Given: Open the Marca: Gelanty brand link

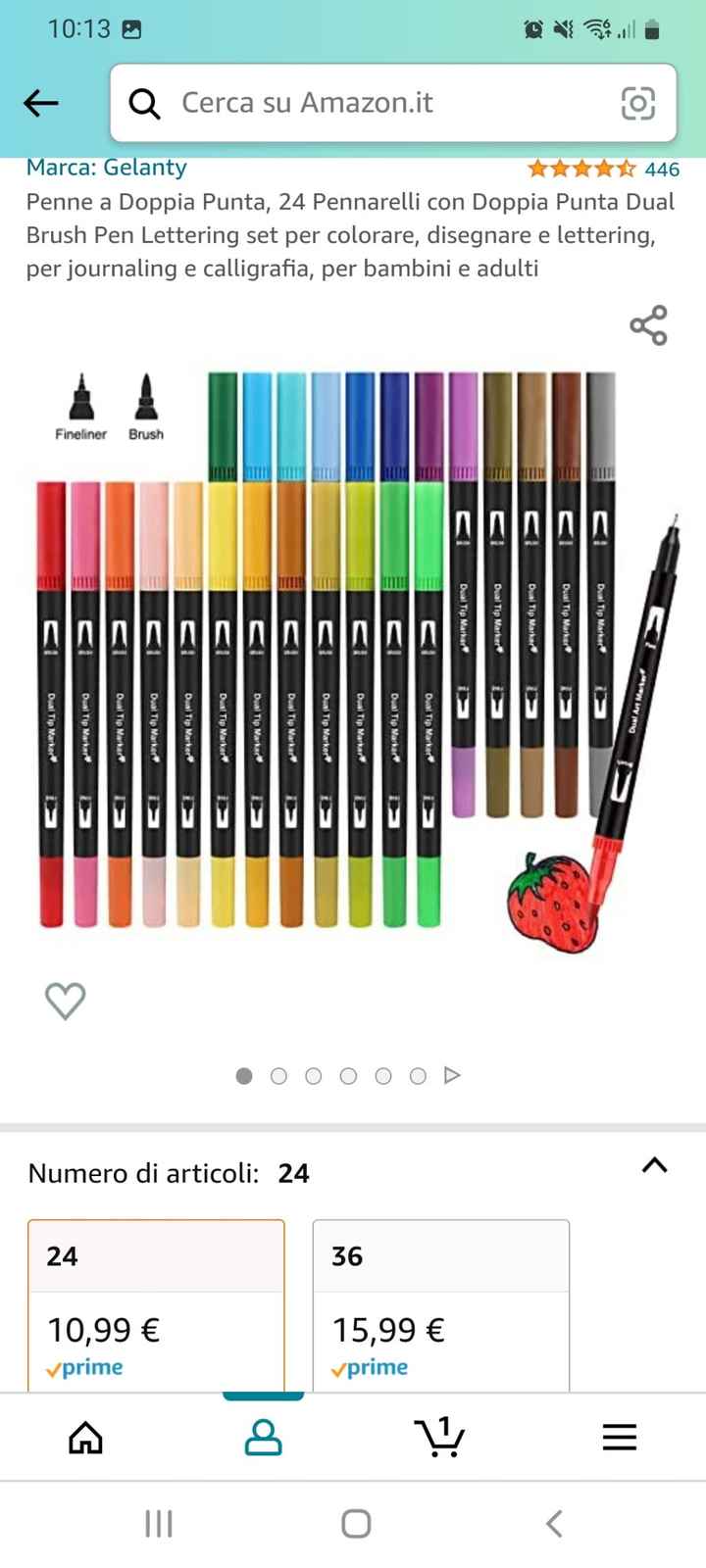Looking at the screenshot, I should coord(107,168).
